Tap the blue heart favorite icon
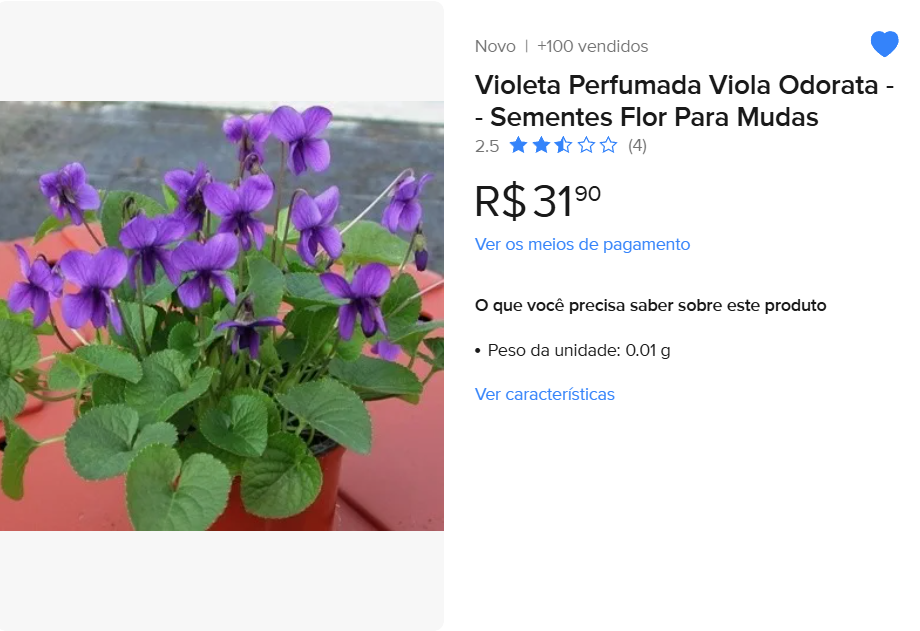 tap(884, 44)
